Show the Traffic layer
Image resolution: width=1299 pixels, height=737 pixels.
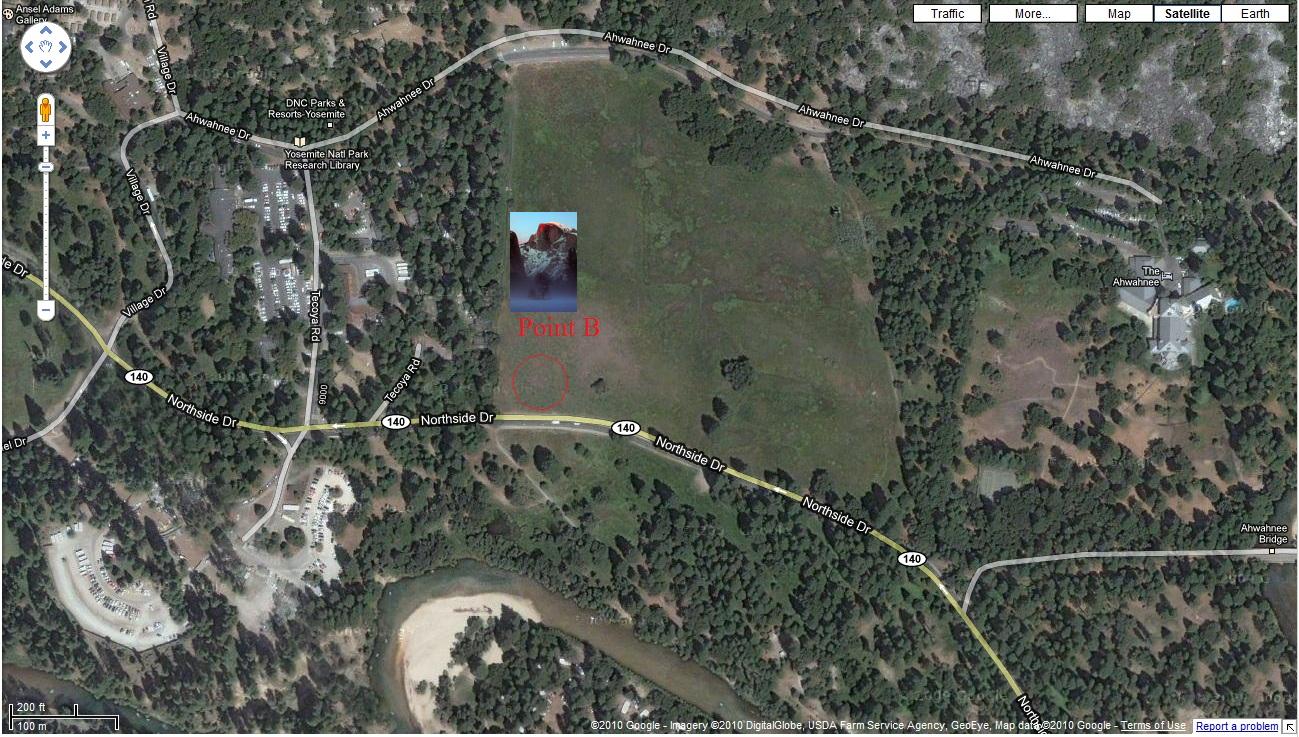tap(947, 14)
